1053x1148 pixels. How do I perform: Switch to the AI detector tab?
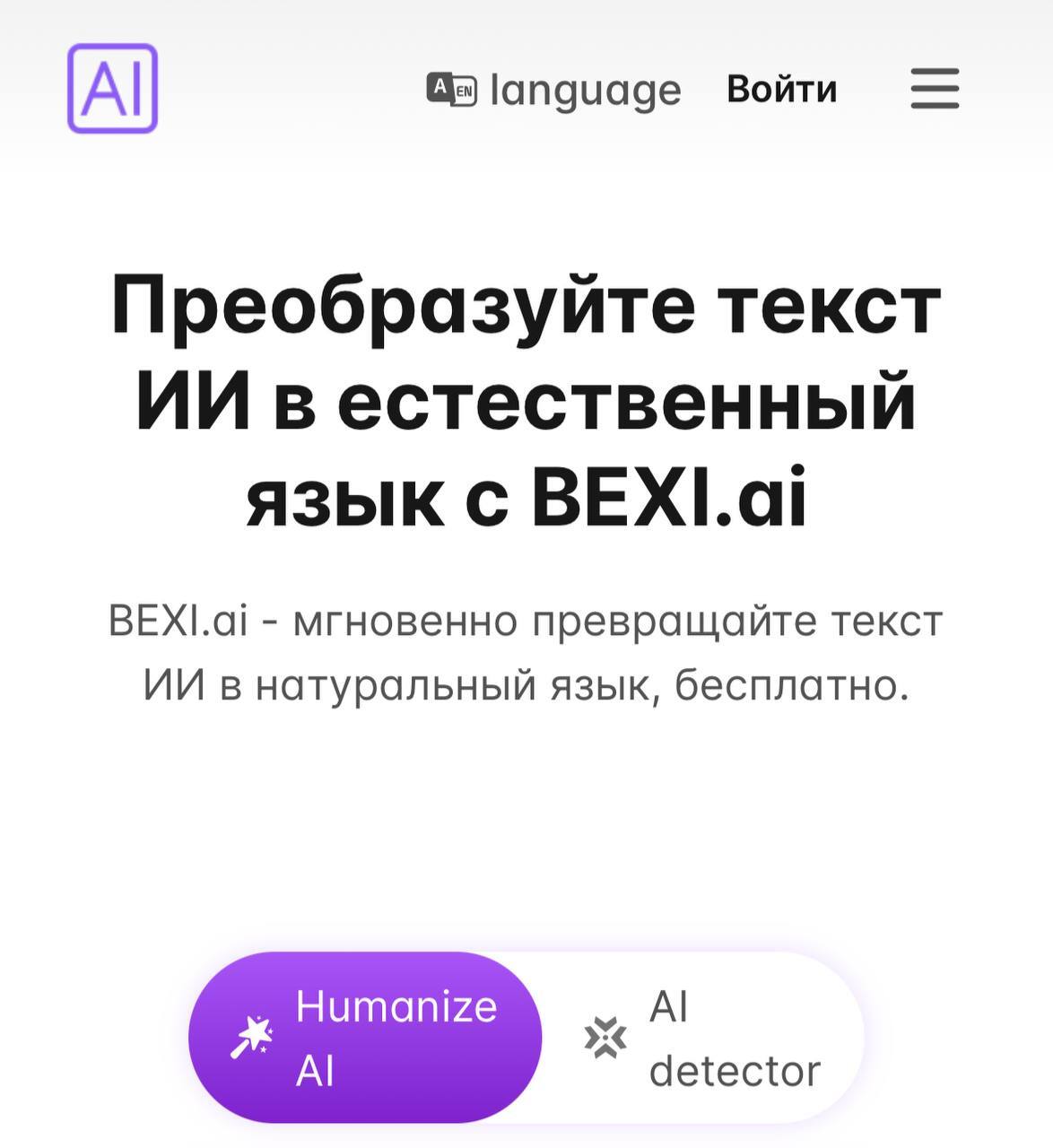coord(703,1038)
